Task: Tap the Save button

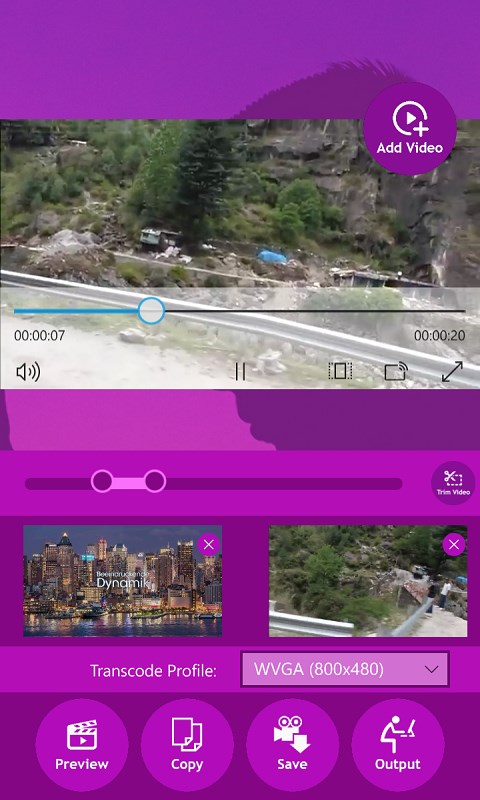Action: click(292, 745)
